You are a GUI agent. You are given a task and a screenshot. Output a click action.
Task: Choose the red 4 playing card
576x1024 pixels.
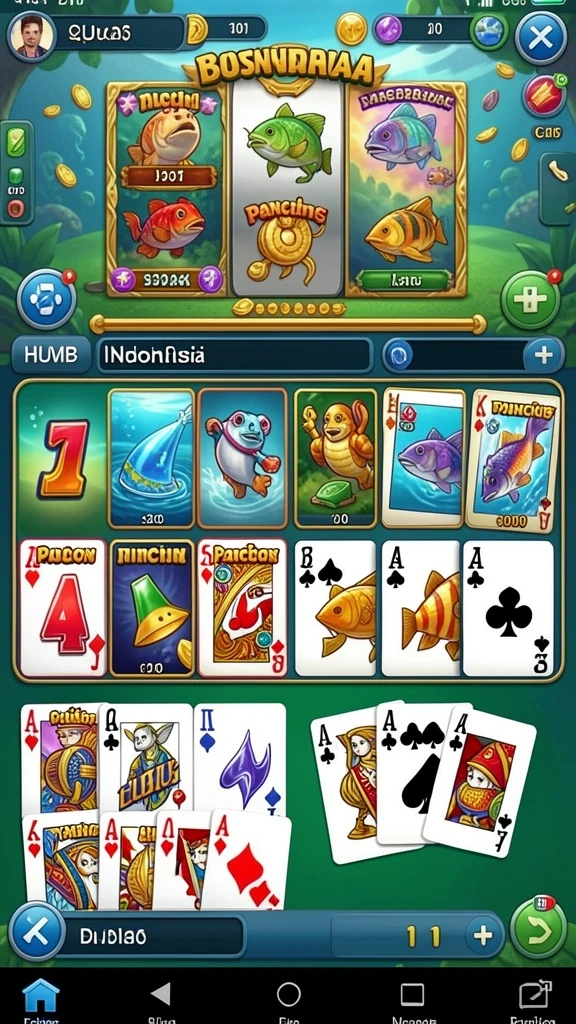[63, 608]
